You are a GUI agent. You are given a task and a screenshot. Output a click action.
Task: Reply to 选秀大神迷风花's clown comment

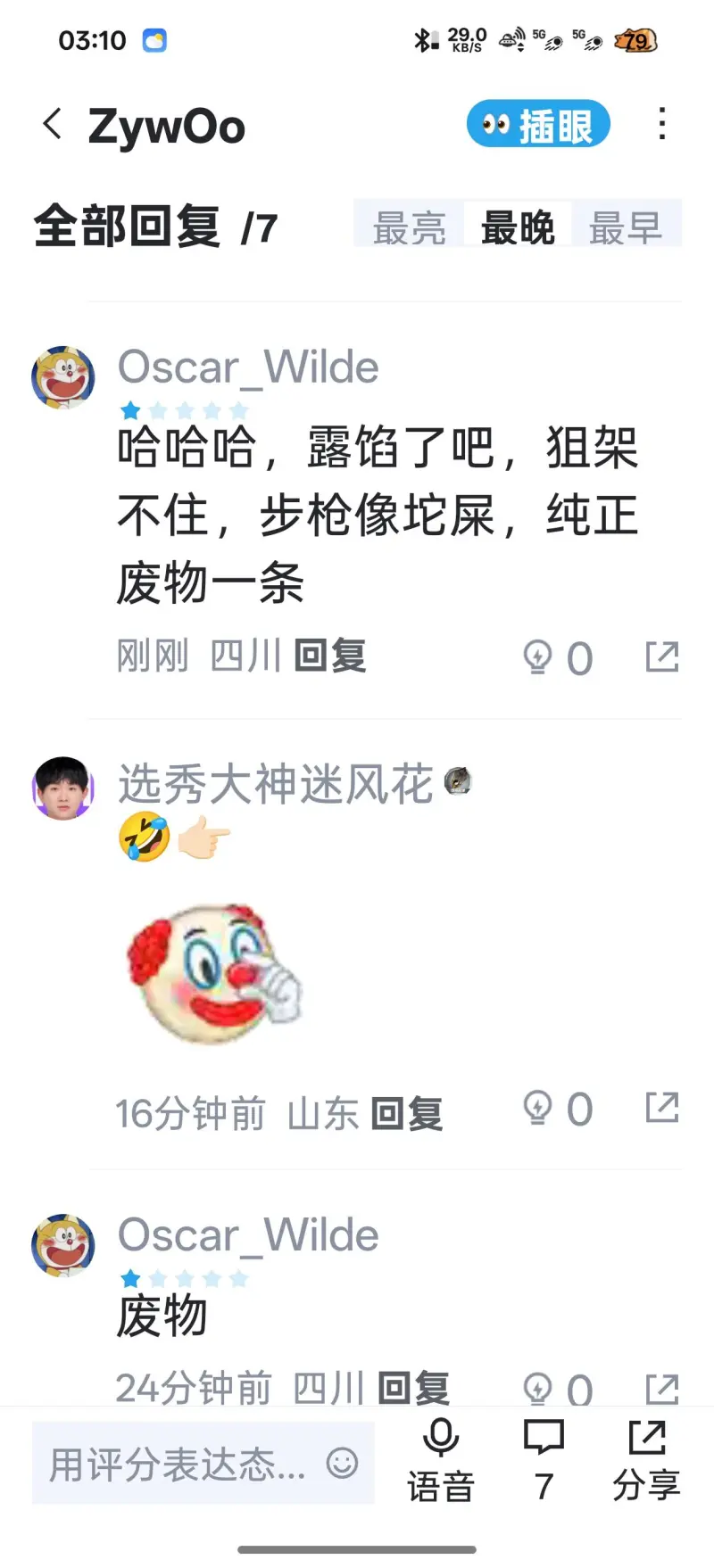coord(407,1113)
